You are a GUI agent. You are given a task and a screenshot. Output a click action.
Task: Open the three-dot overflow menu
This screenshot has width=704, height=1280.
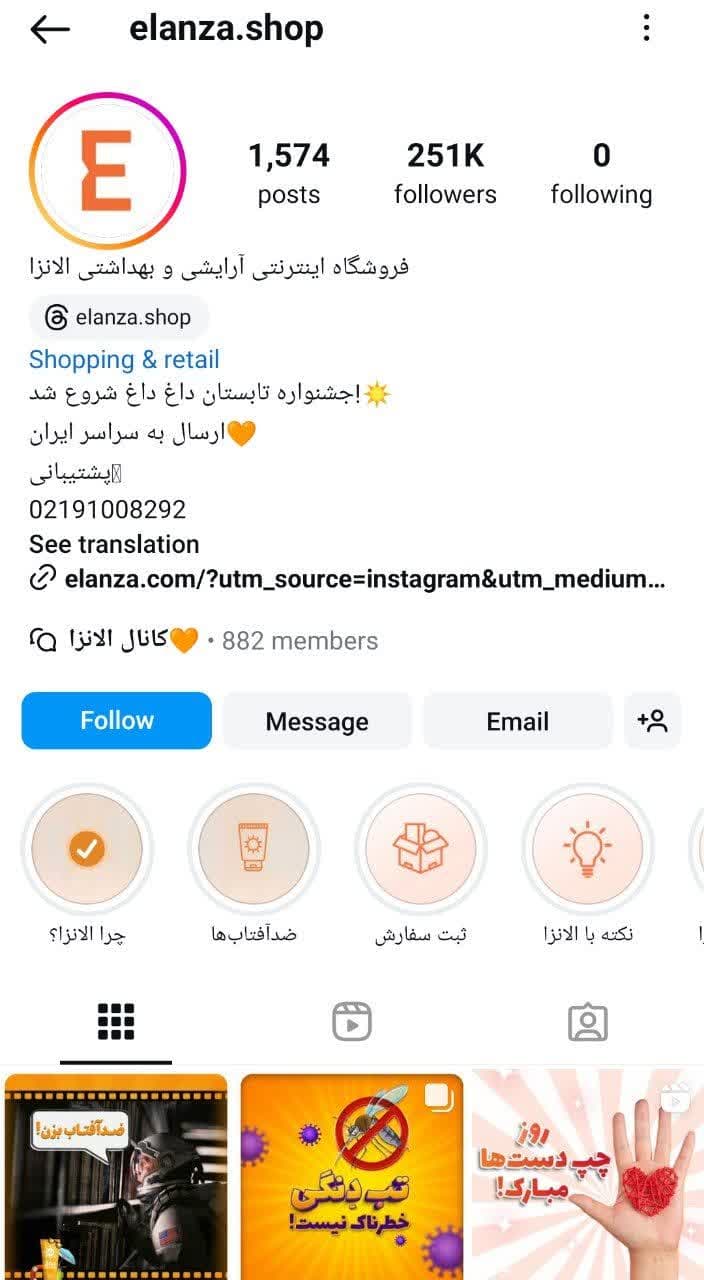(x=647, y=28)
